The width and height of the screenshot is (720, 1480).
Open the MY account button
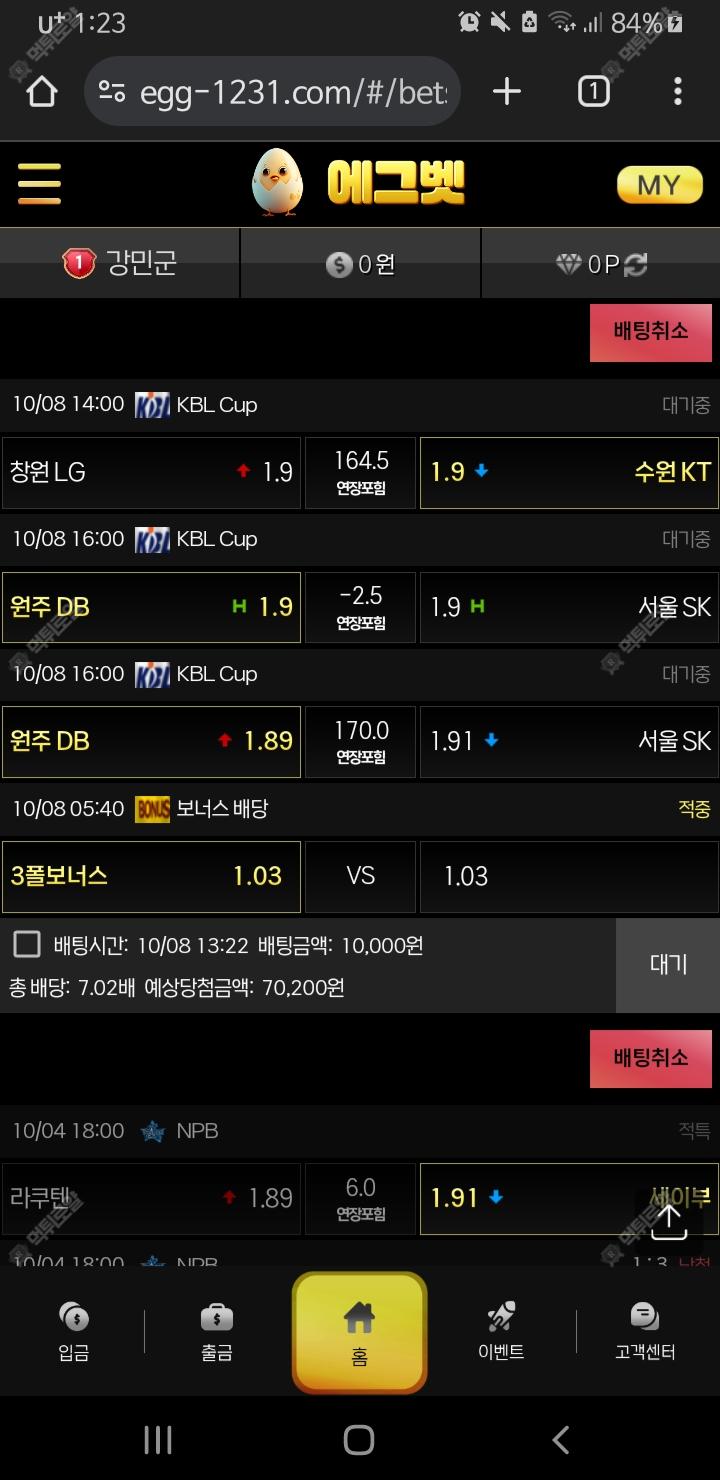(659, 185)
